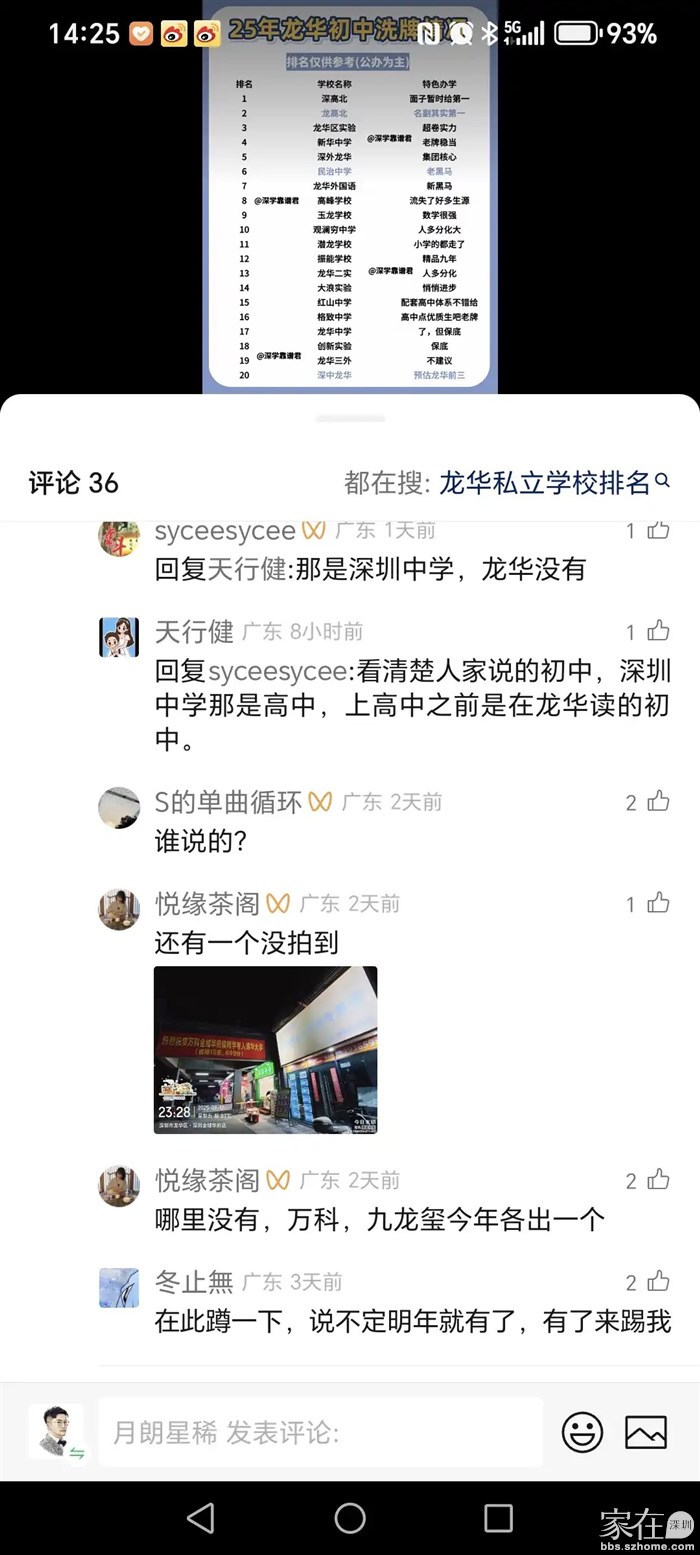Open 天行健's profile avatar
The height and width of the screenshot is (1555, 700).
[x=119, y=637]
